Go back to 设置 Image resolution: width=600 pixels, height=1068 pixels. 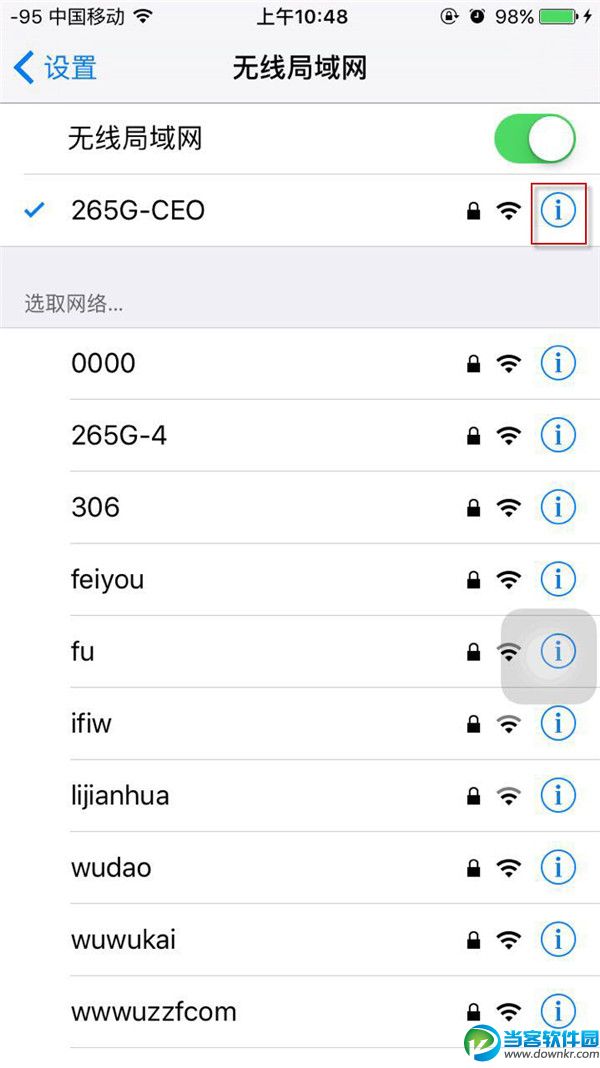[56, 68]
